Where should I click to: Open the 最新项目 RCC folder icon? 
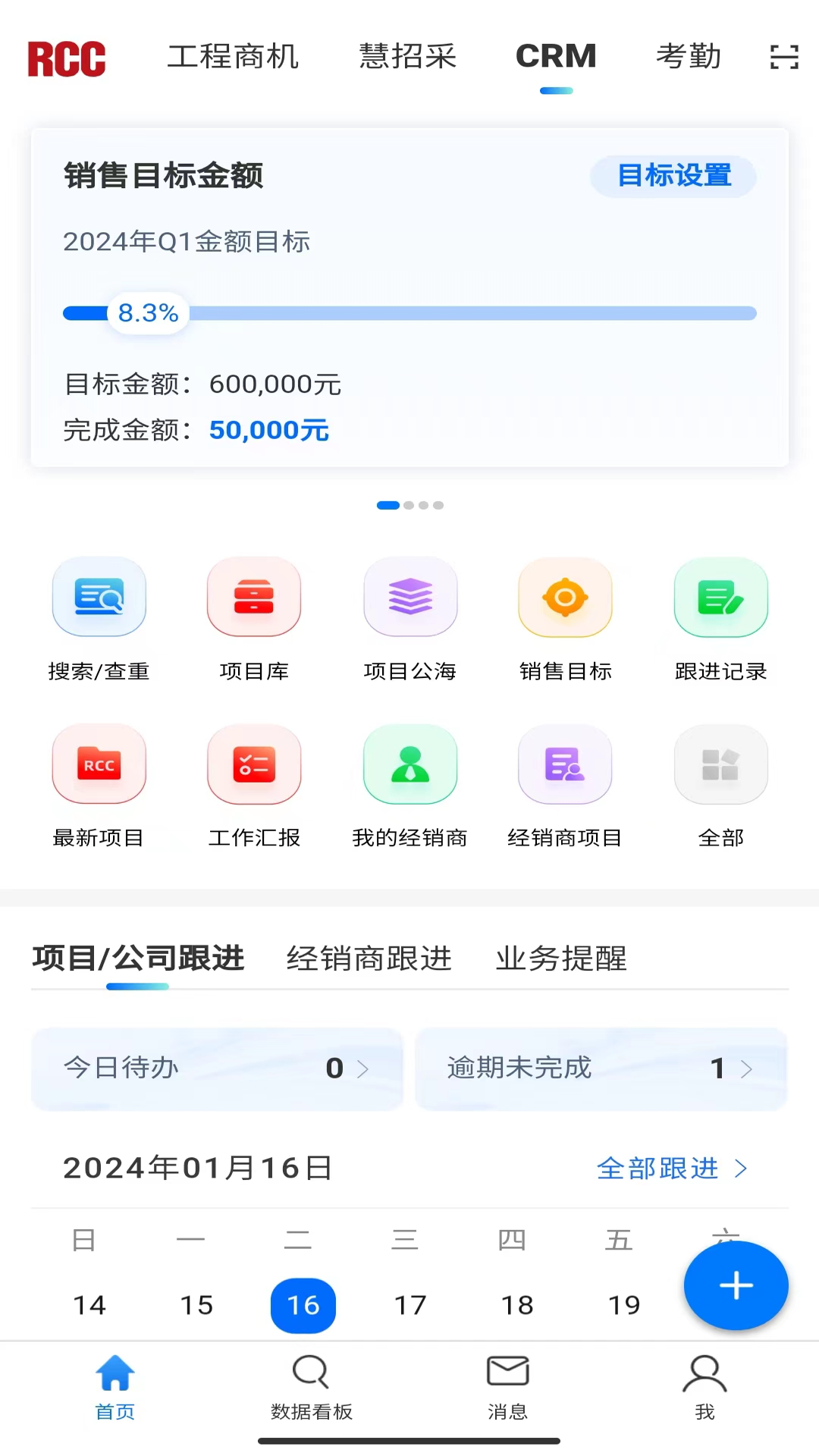[x=99, y=764]
